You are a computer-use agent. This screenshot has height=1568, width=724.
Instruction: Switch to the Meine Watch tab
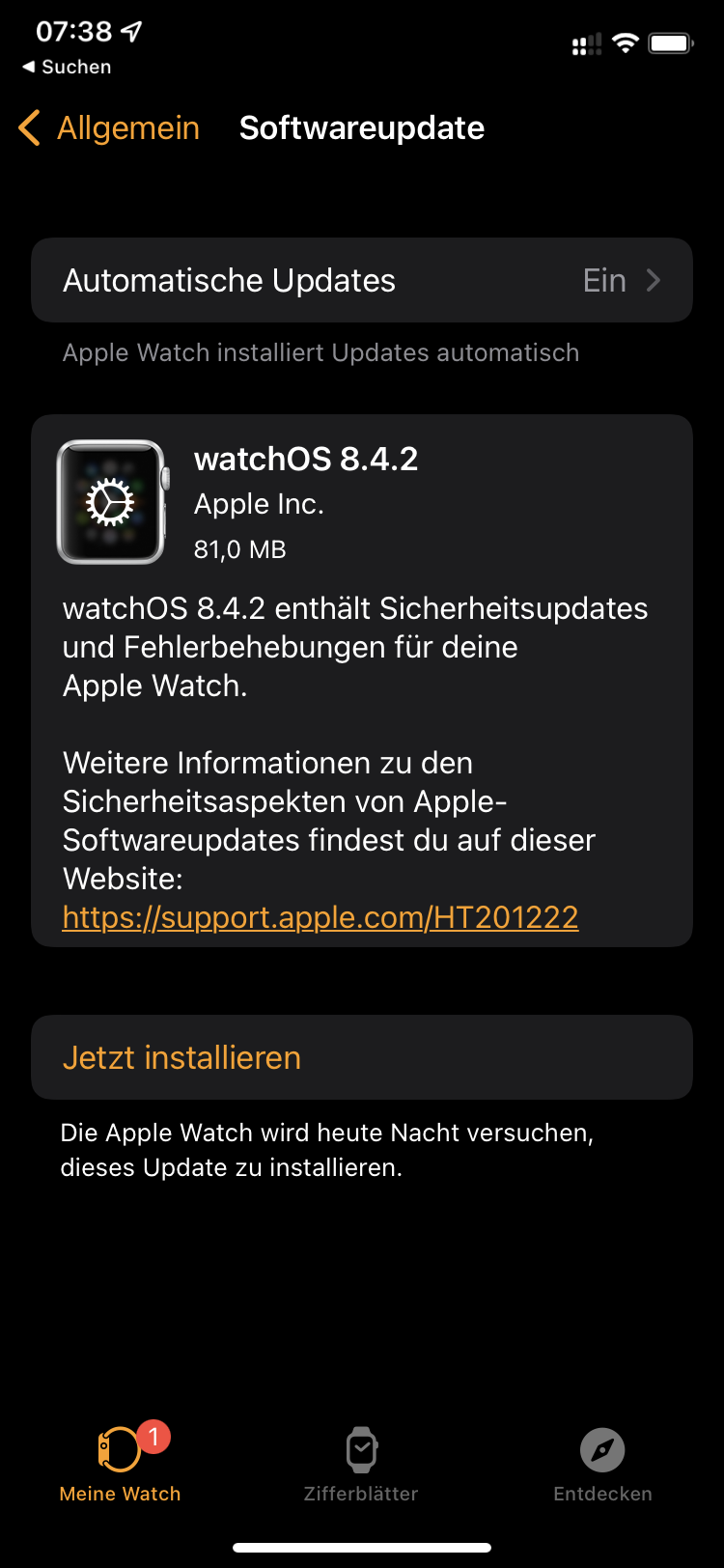pos(121,1462)
